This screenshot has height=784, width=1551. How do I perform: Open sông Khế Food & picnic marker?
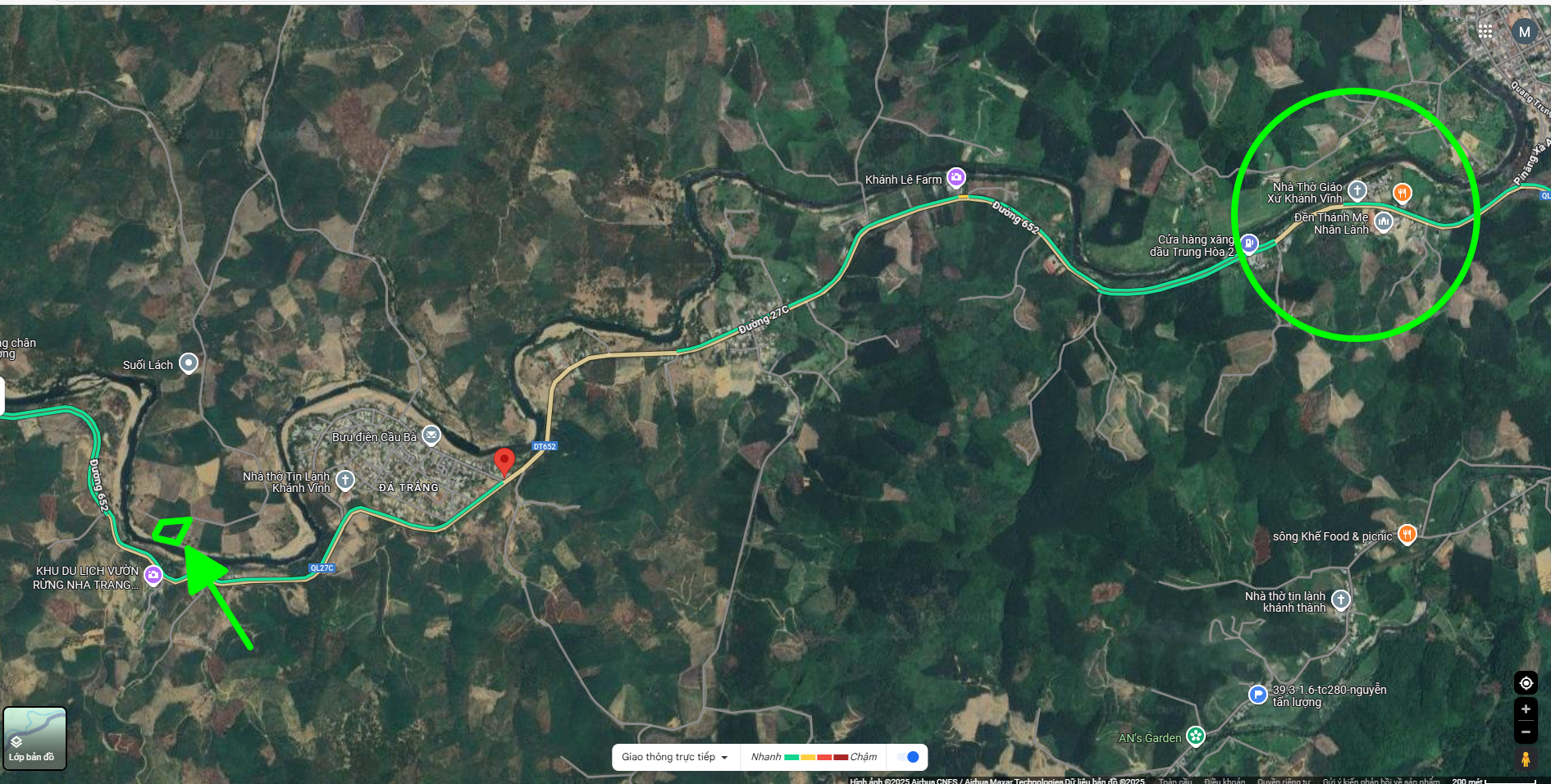(x=1407, y=535)
